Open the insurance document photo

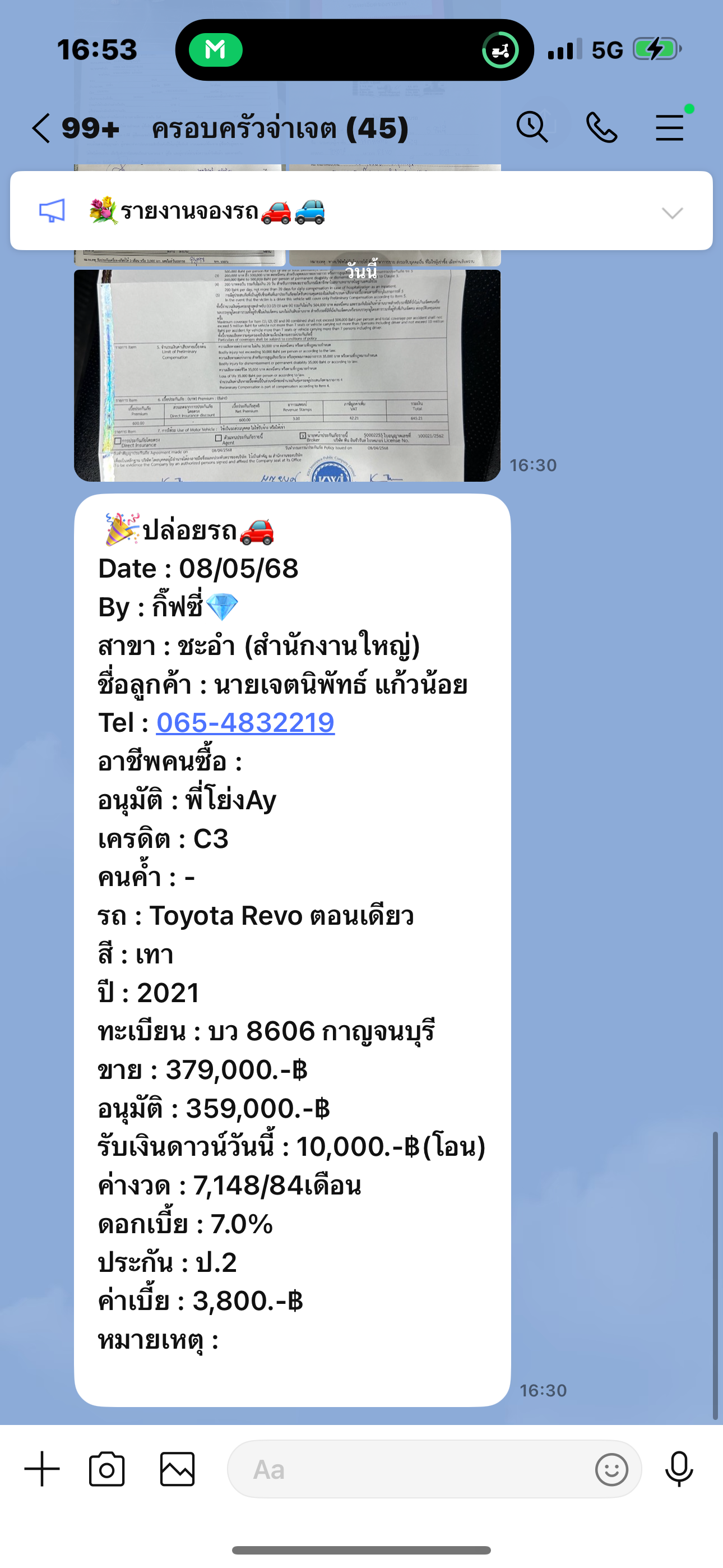288,375
